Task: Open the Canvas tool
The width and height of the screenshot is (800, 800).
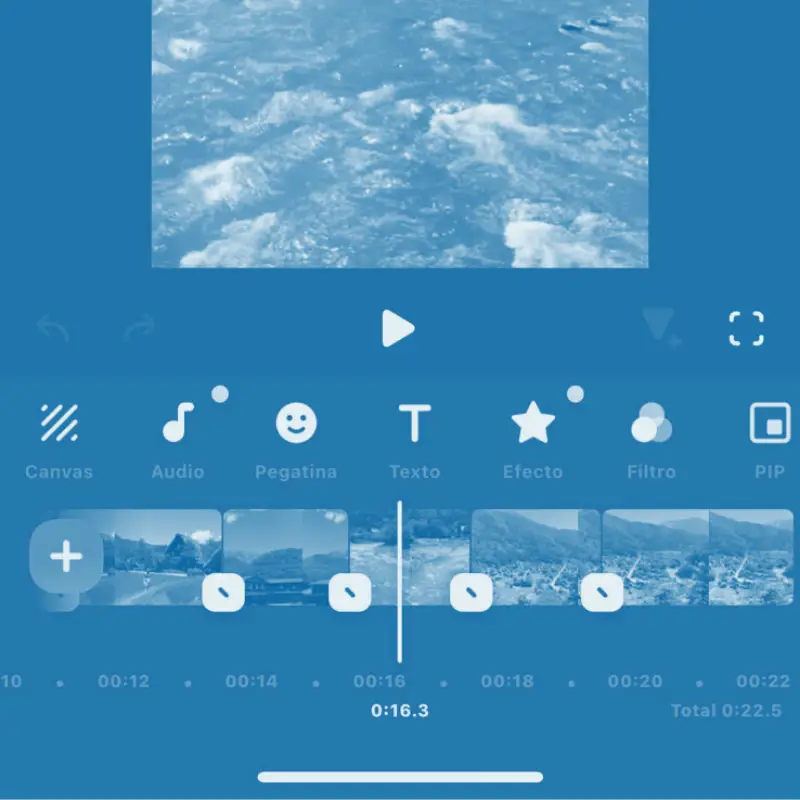Action: click(59, 438)
